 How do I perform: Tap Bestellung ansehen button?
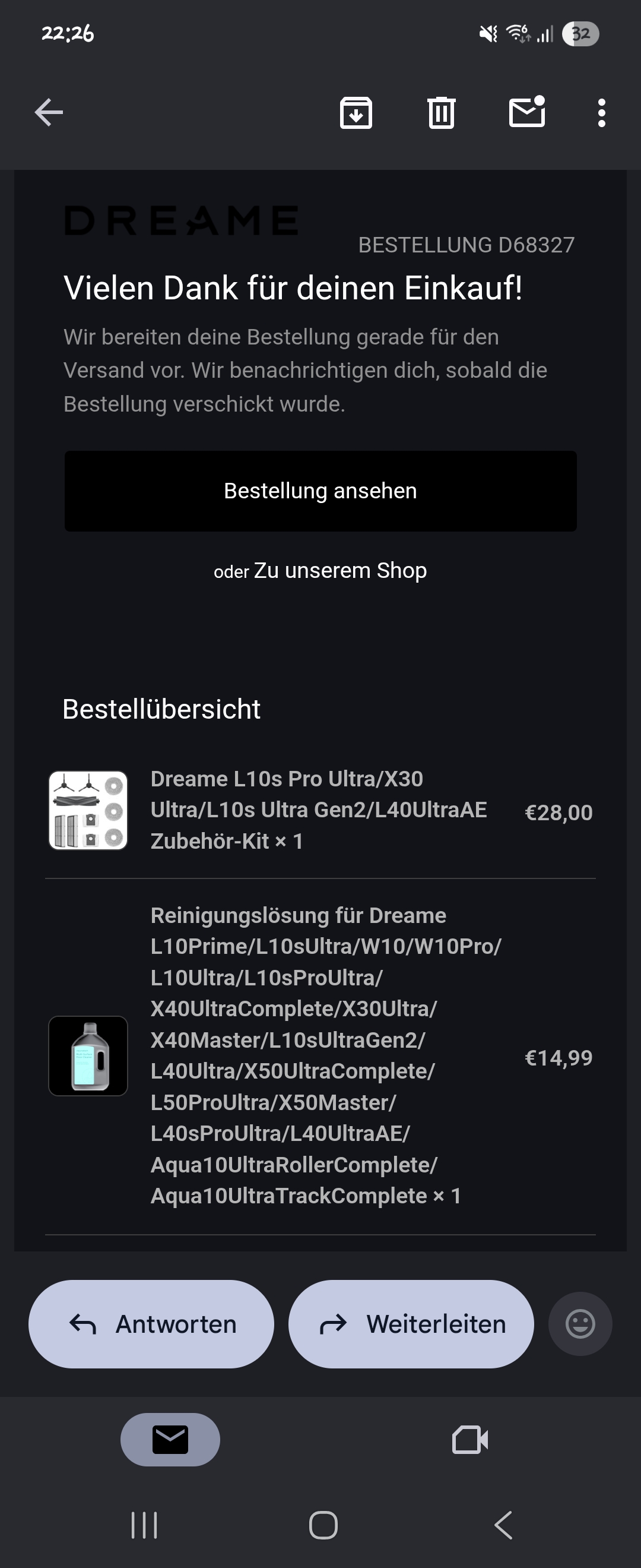click(320, 491)
